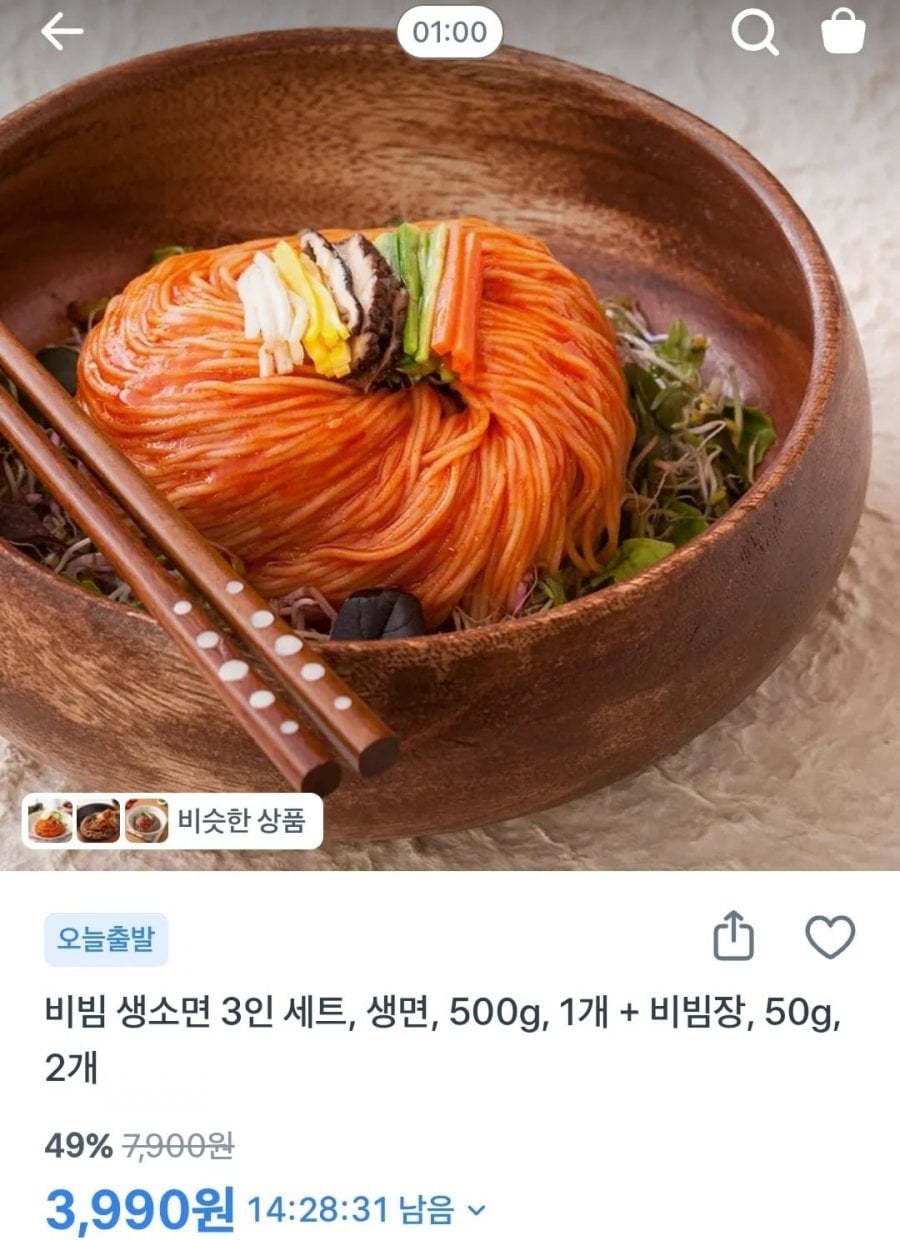The image size is (900, 1240).
Task: View 비슷한 상품 similar products
Action: 173,821
